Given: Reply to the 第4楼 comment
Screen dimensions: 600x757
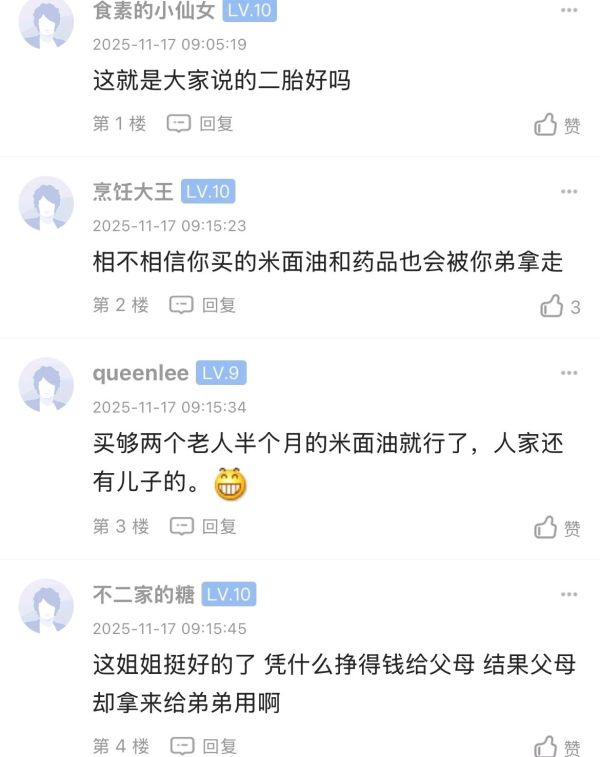Looking at the screenshot, I should [x=203, y=746].
